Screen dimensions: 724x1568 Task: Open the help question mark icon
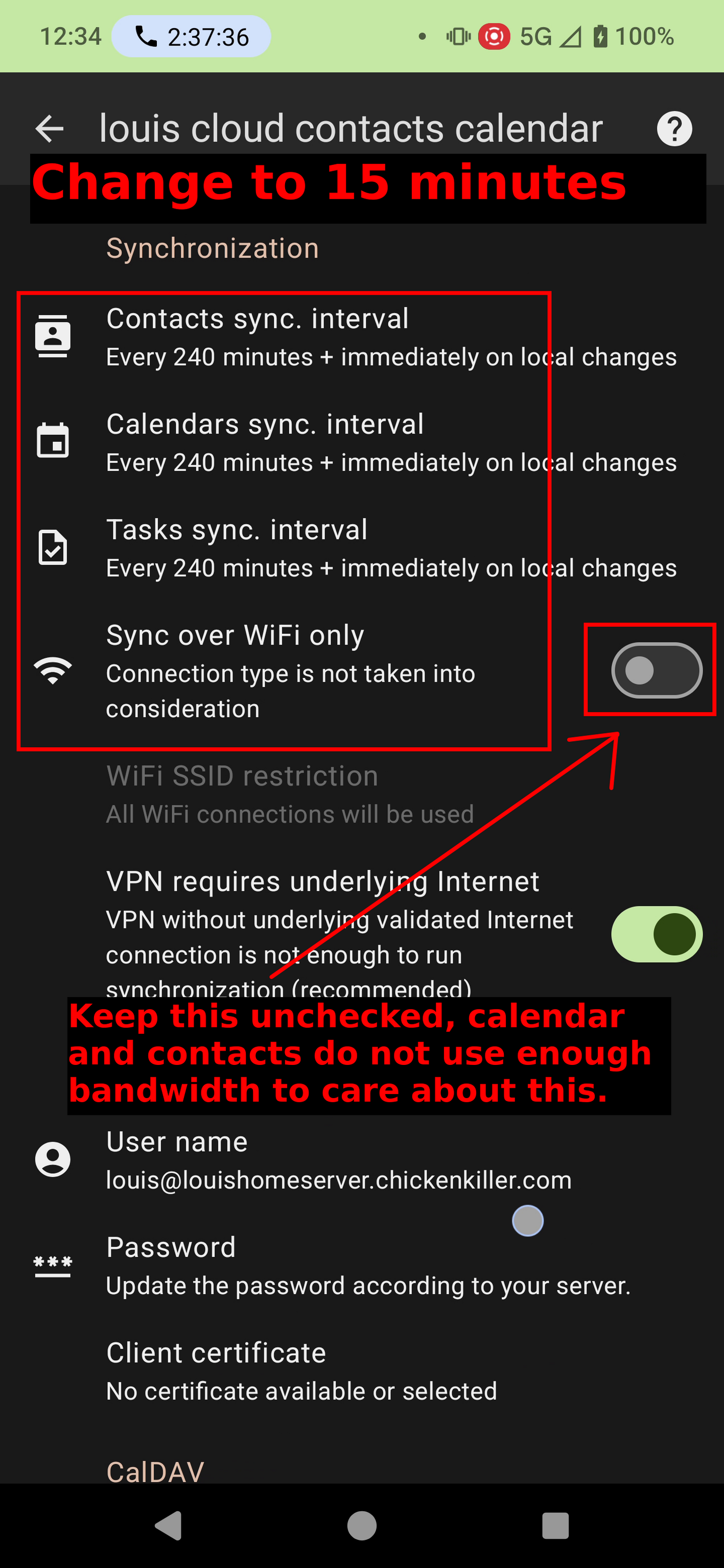674,128
